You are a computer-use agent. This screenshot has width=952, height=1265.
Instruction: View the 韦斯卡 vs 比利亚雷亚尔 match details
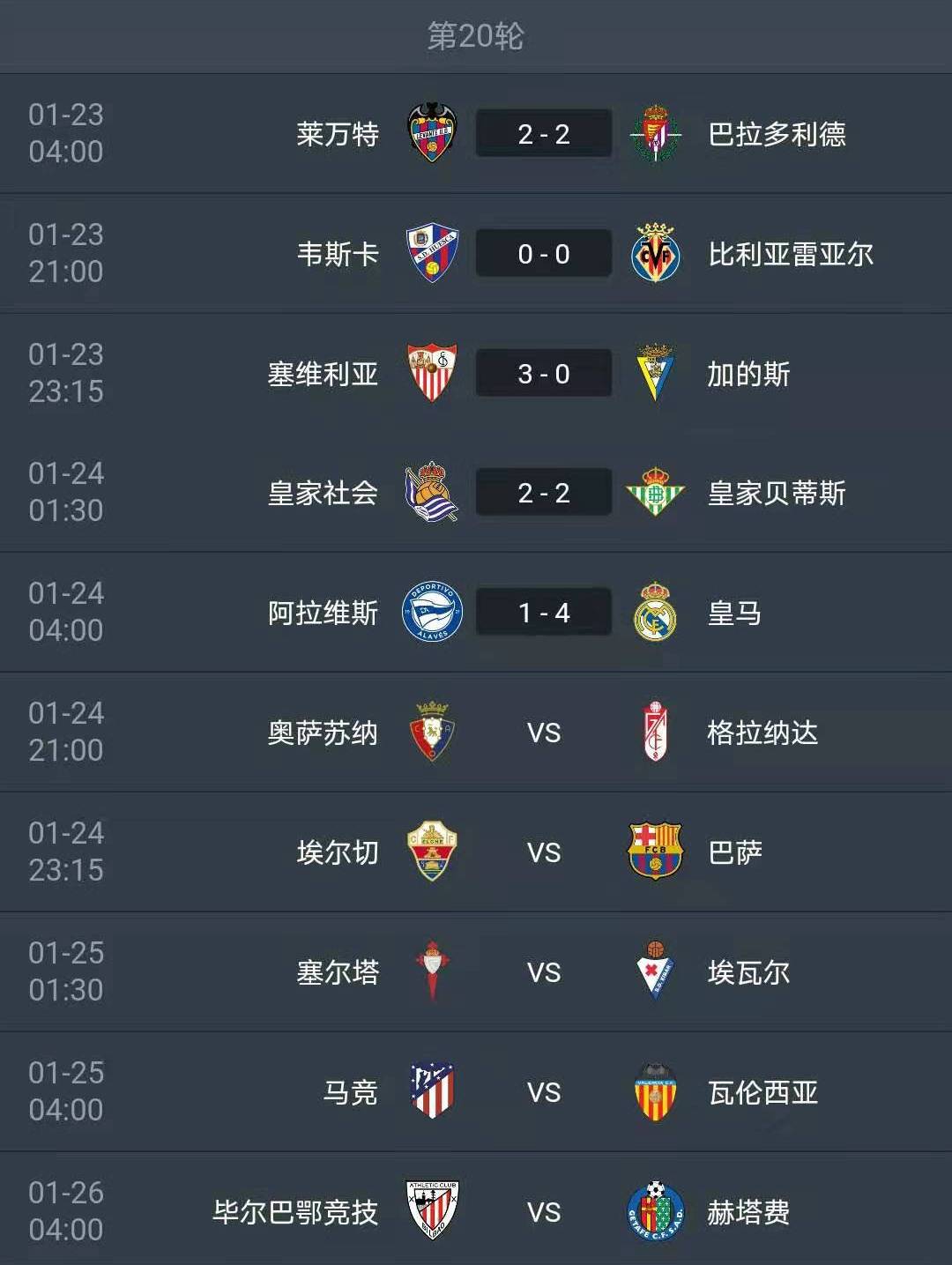point(543,254)
